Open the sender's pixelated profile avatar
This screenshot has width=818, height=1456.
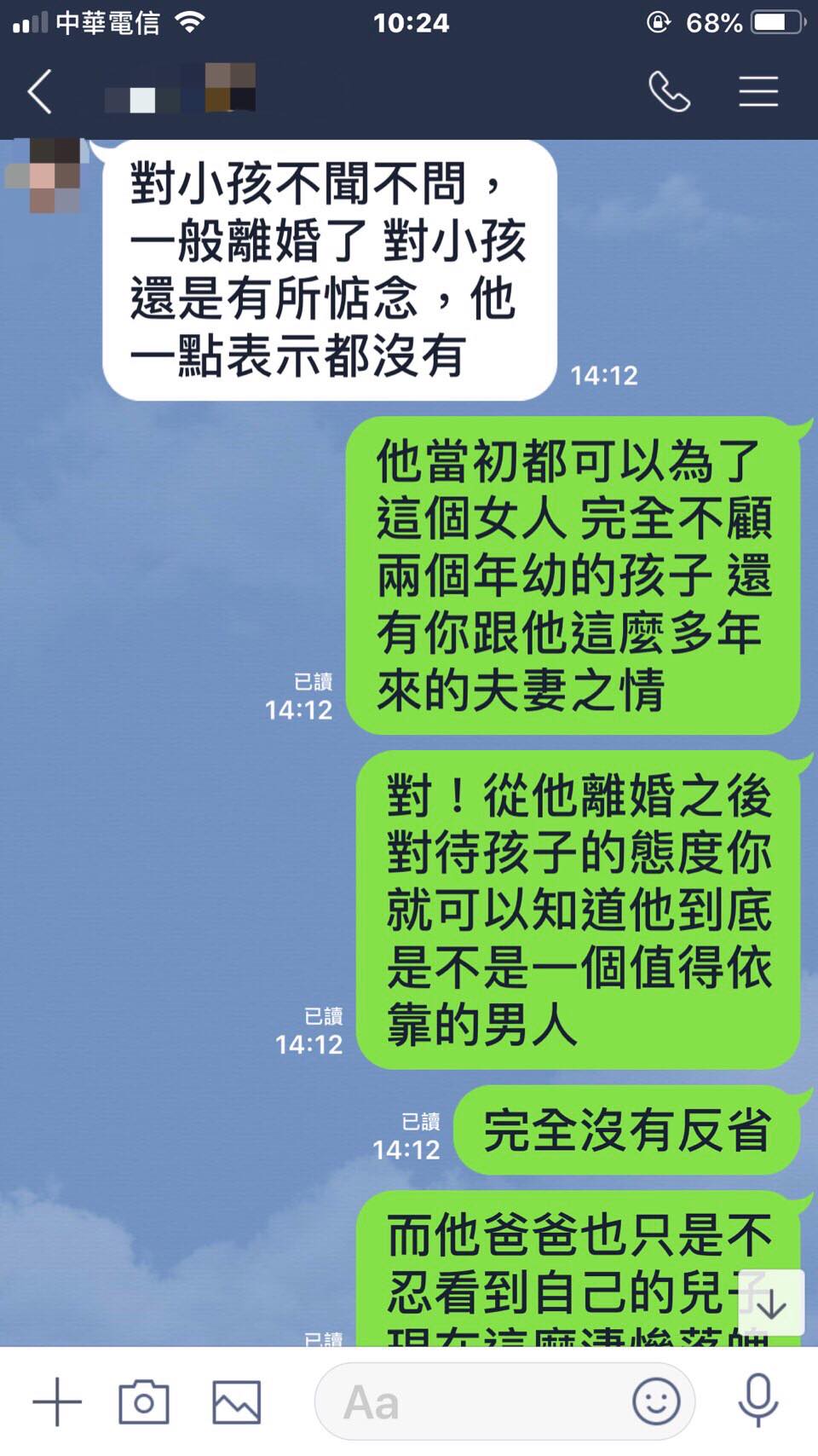[43, 175]
